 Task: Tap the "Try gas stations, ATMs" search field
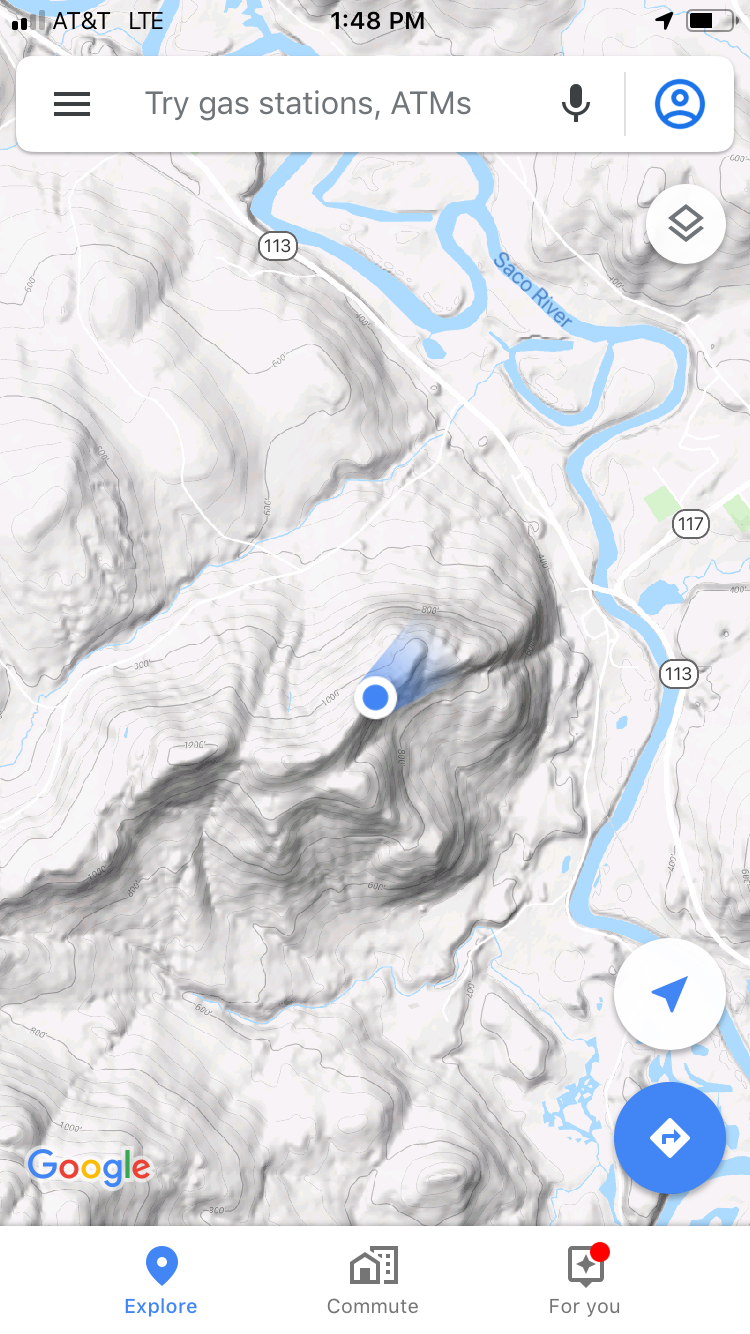[308, 104]
